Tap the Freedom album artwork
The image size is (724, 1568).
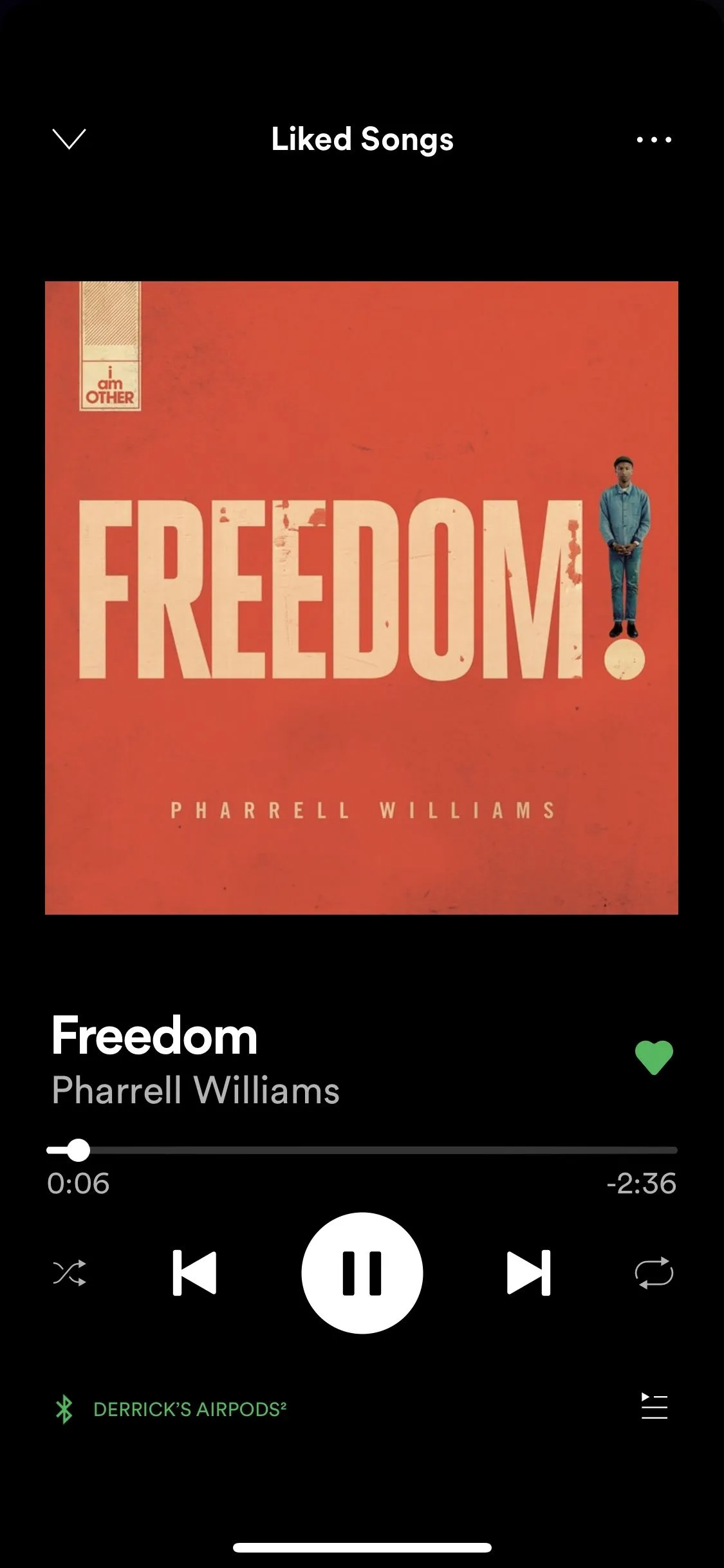362,597
